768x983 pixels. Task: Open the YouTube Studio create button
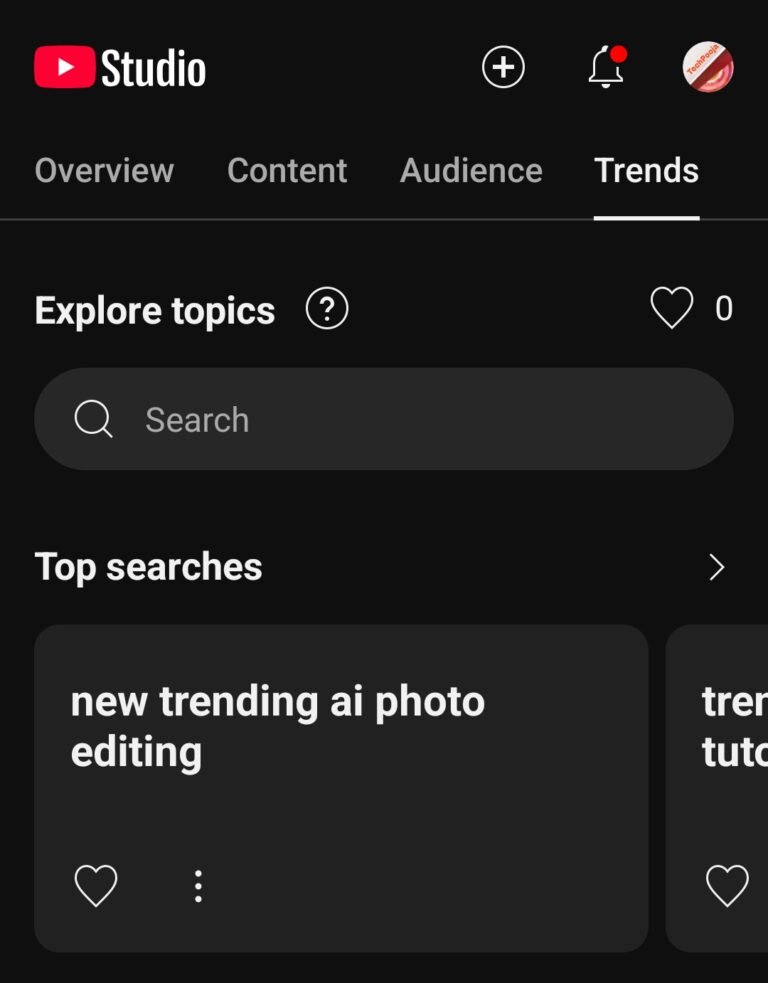click(503, 67)
